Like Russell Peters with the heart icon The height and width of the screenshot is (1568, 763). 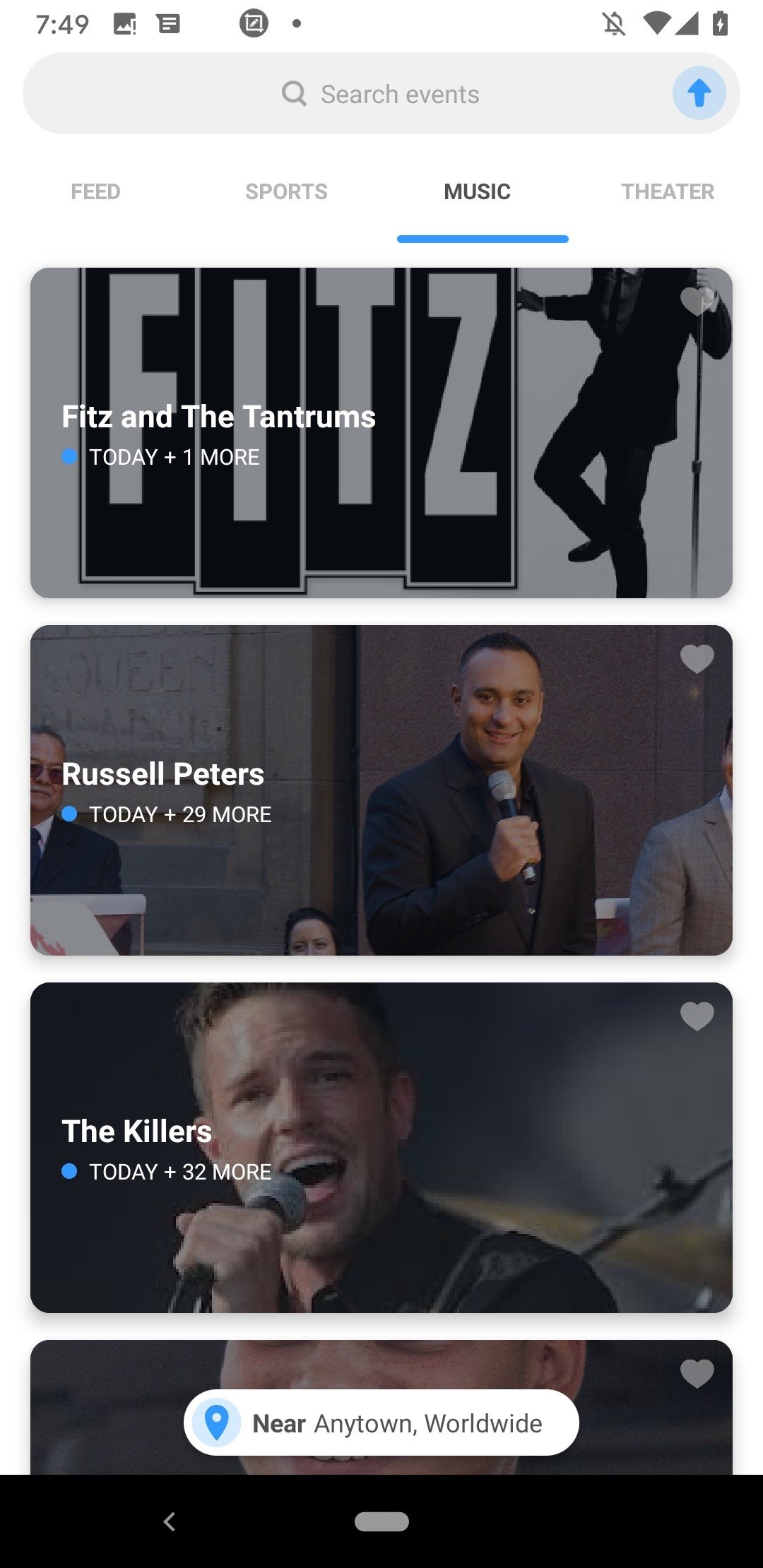697,659
